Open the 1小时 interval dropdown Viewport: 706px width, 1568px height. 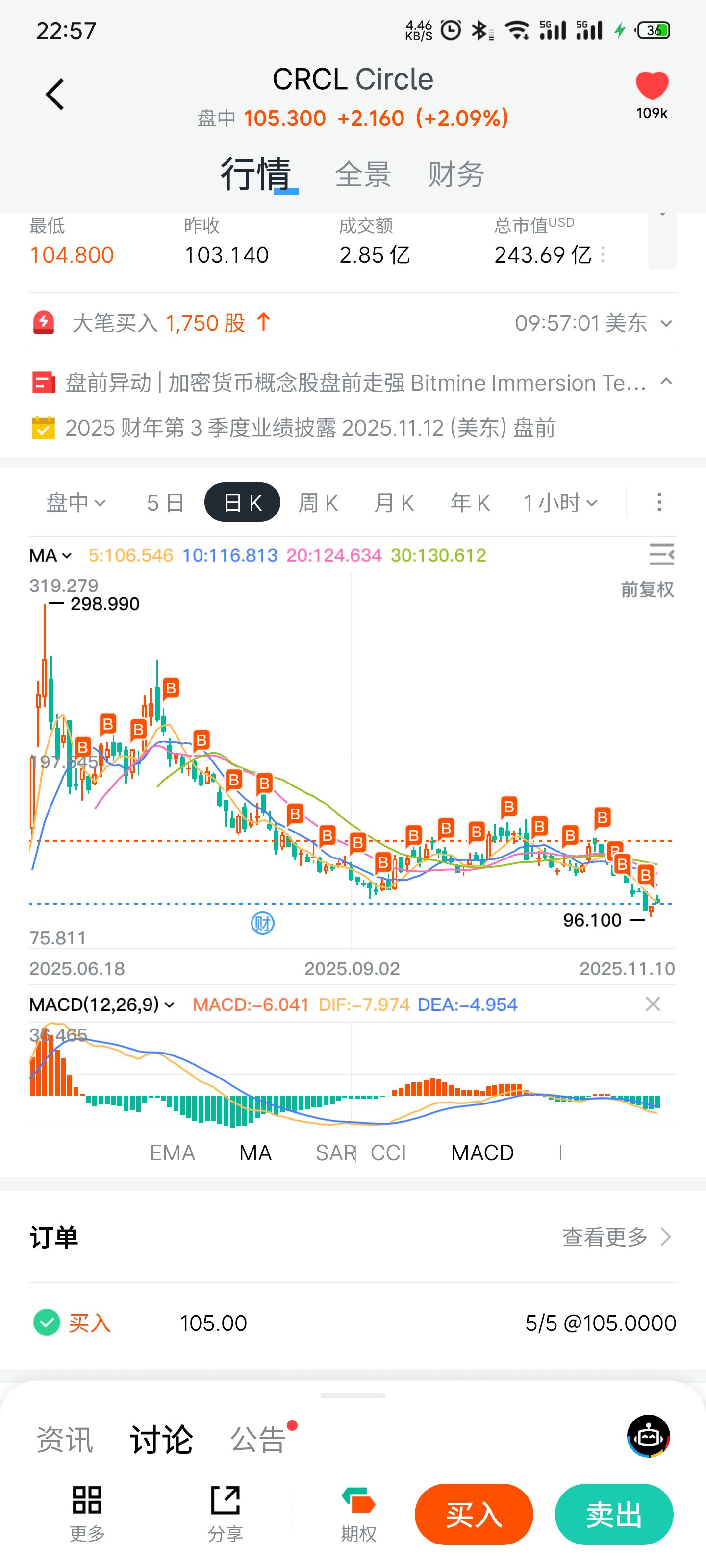pos(560,503)
